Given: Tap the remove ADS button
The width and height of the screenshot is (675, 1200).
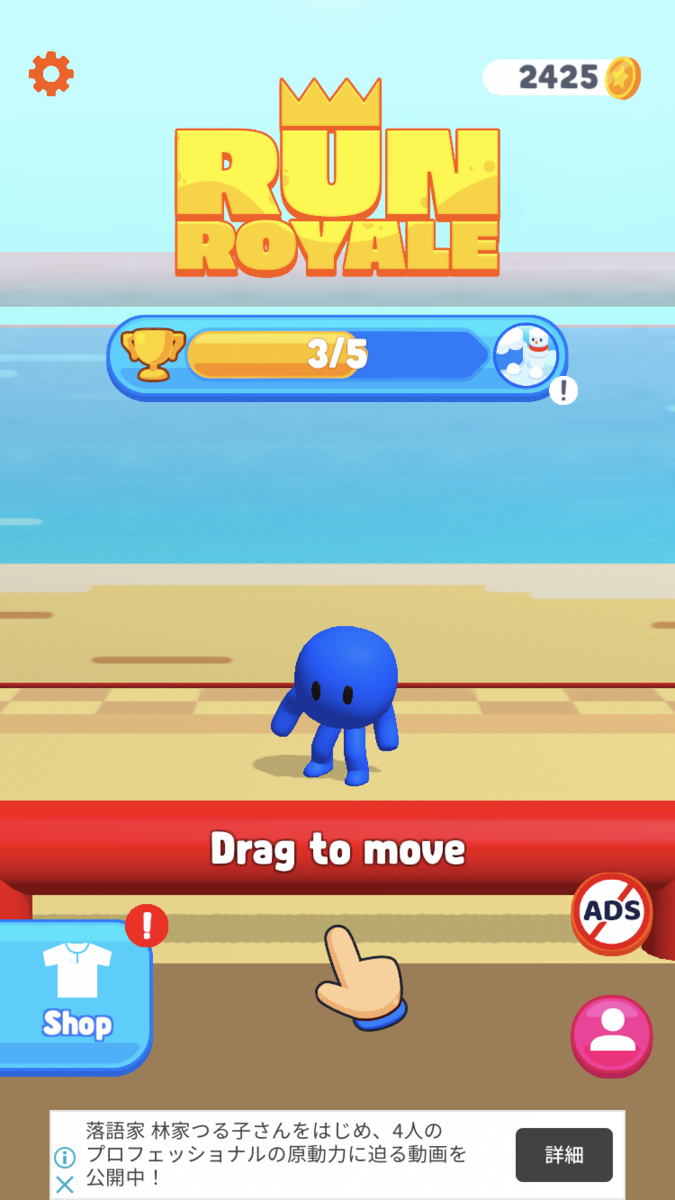Looking at the screenshot, I should 611,912.
